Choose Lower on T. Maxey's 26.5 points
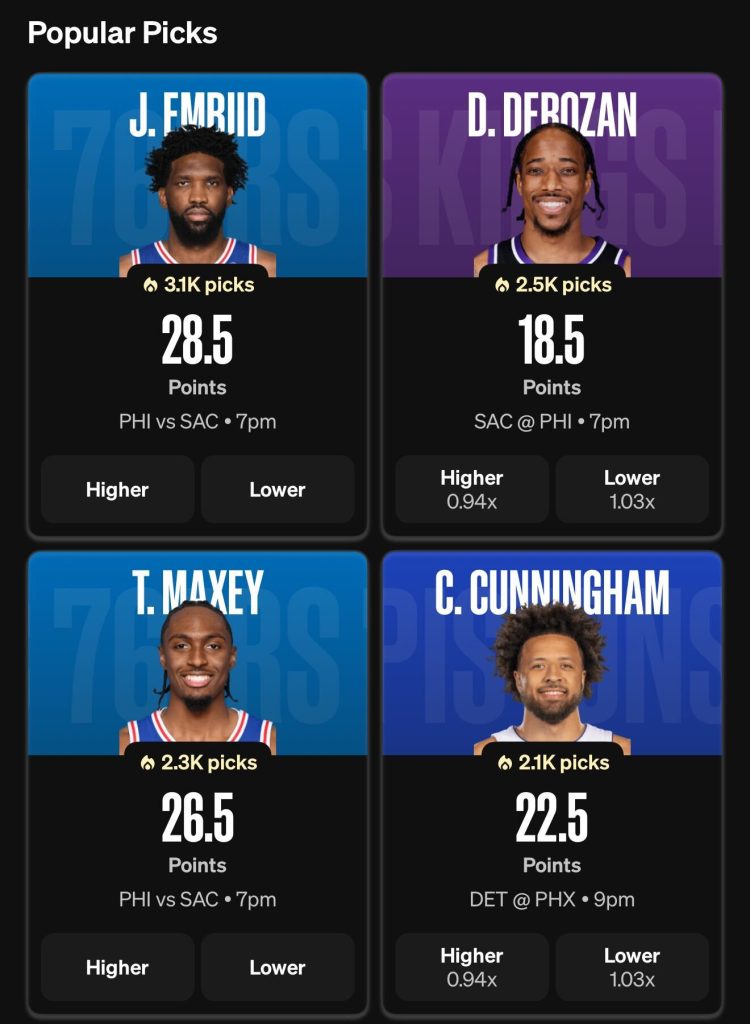750x1024 pixels. 277,967
